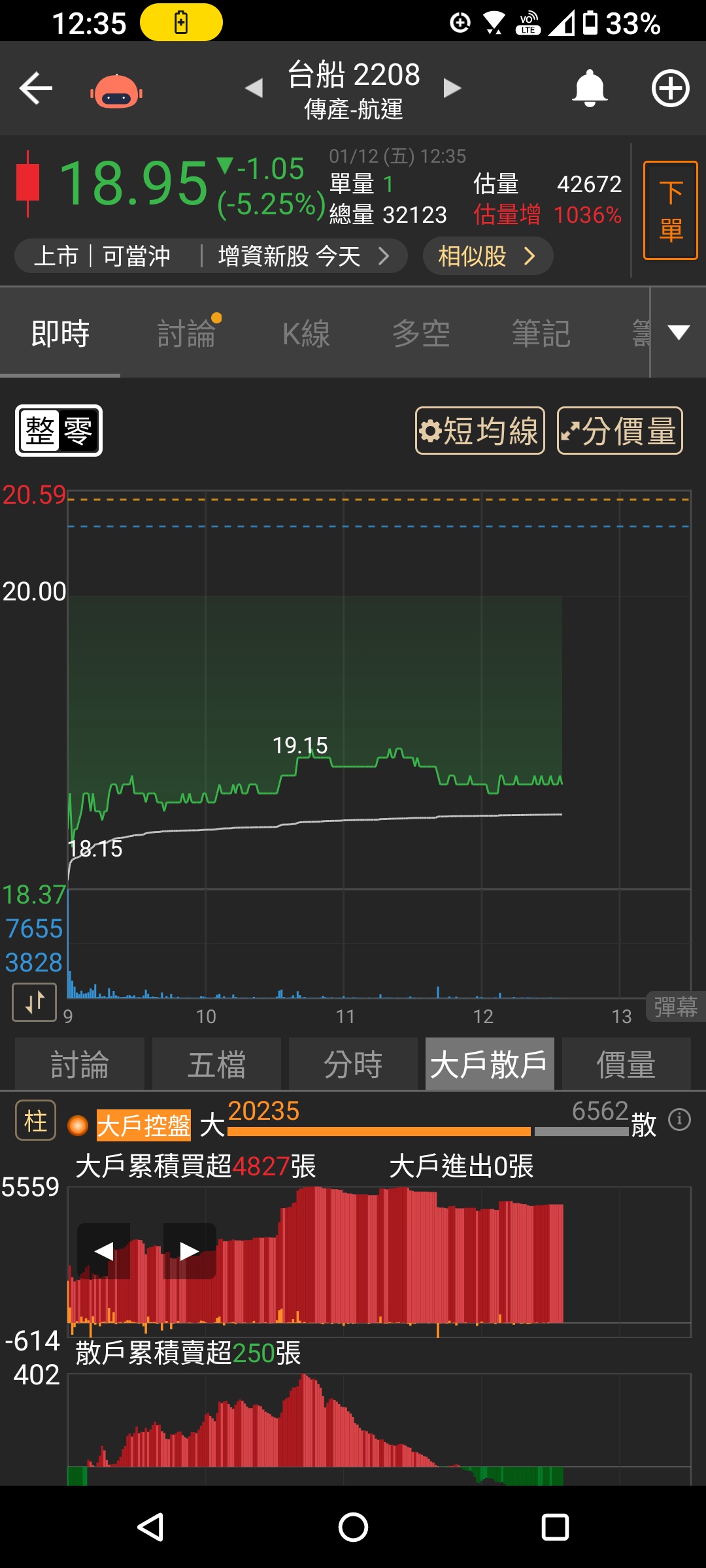706x1568 pixels.
Task: Open 短均線 settings
Action: (x=480, y=431)
